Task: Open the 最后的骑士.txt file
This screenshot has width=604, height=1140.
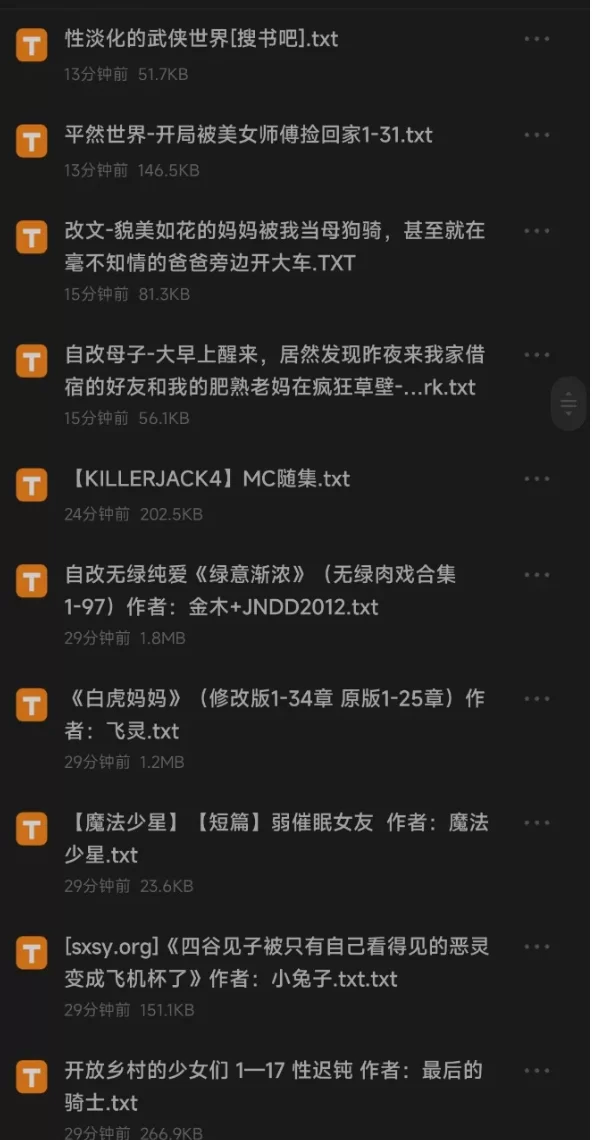Action: (270, 1087)
